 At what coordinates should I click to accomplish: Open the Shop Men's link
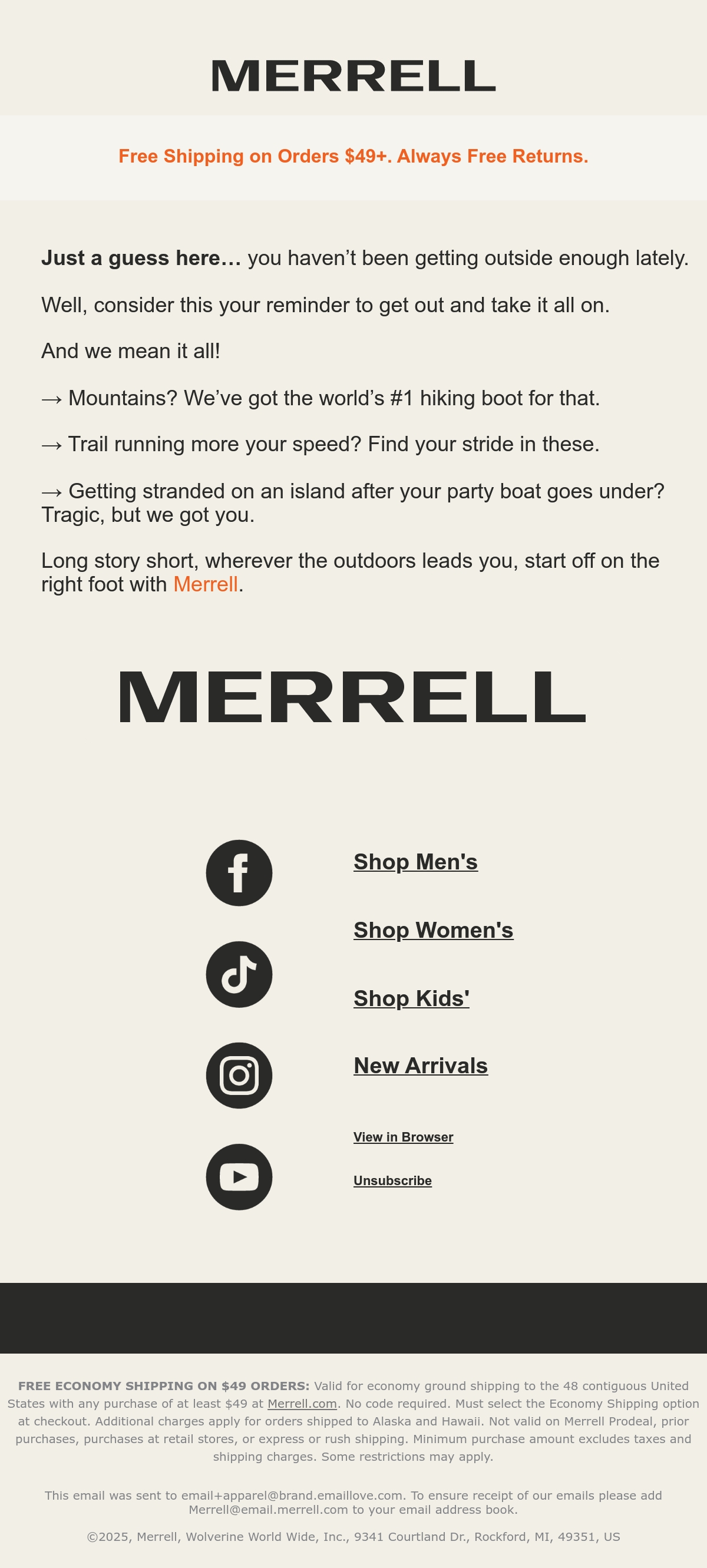pyautogui.click(x=415, y=862)
